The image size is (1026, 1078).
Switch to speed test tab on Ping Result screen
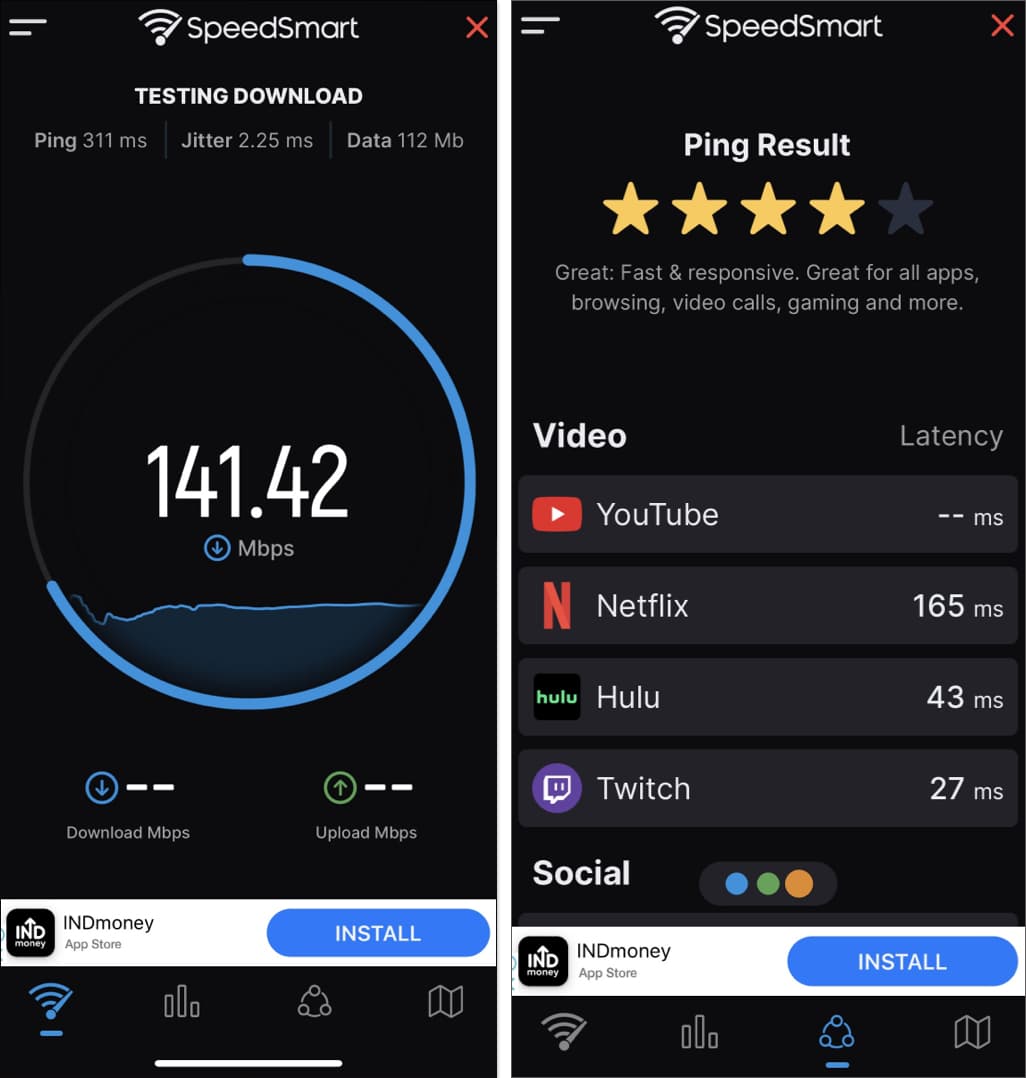point(564,1031)
